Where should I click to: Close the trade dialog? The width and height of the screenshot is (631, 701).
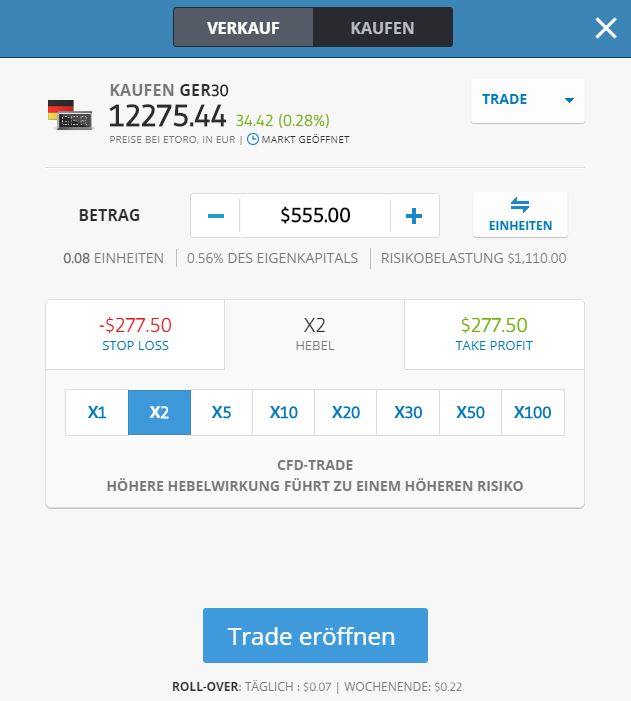pyautogui.click(x=606, y=28)
